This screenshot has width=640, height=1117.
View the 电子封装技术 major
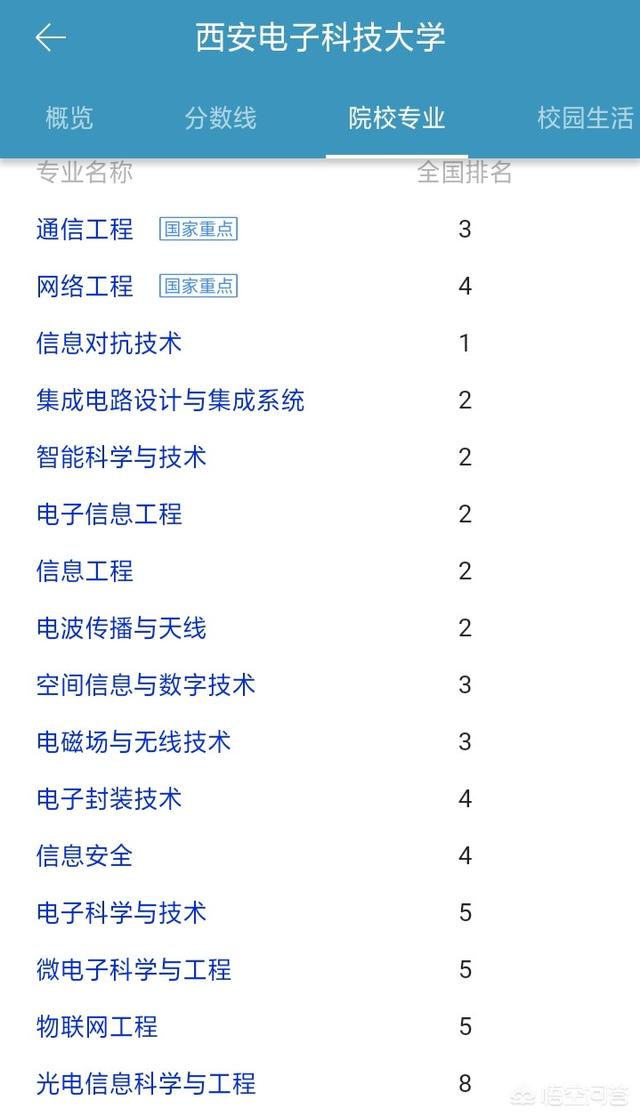109,799
